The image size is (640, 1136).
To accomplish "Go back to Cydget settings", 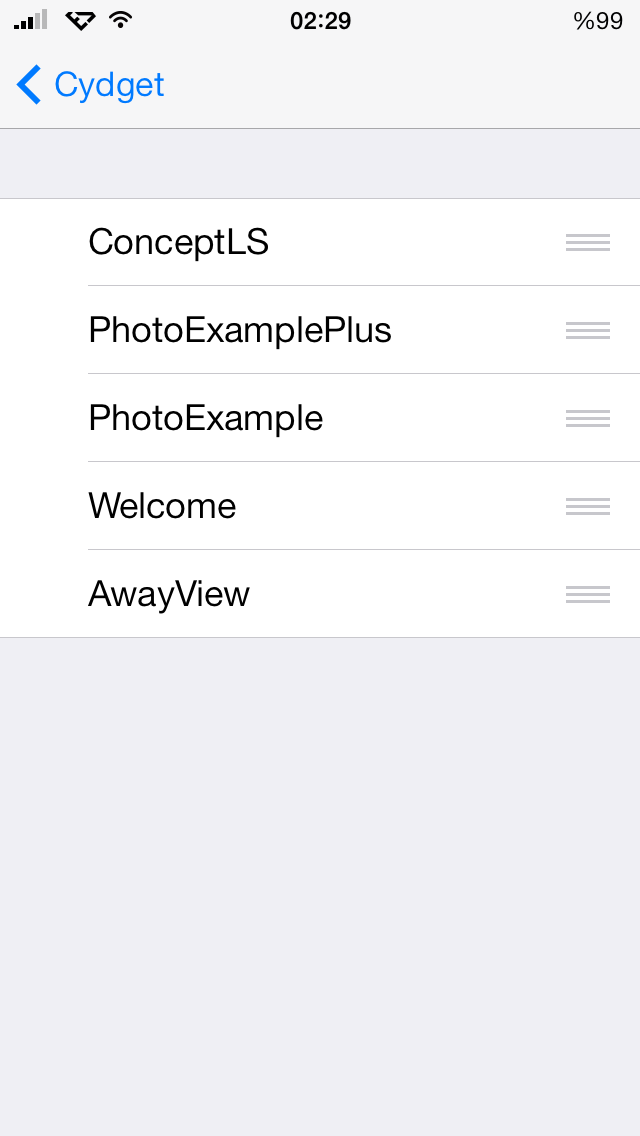I will pos(91,85).
